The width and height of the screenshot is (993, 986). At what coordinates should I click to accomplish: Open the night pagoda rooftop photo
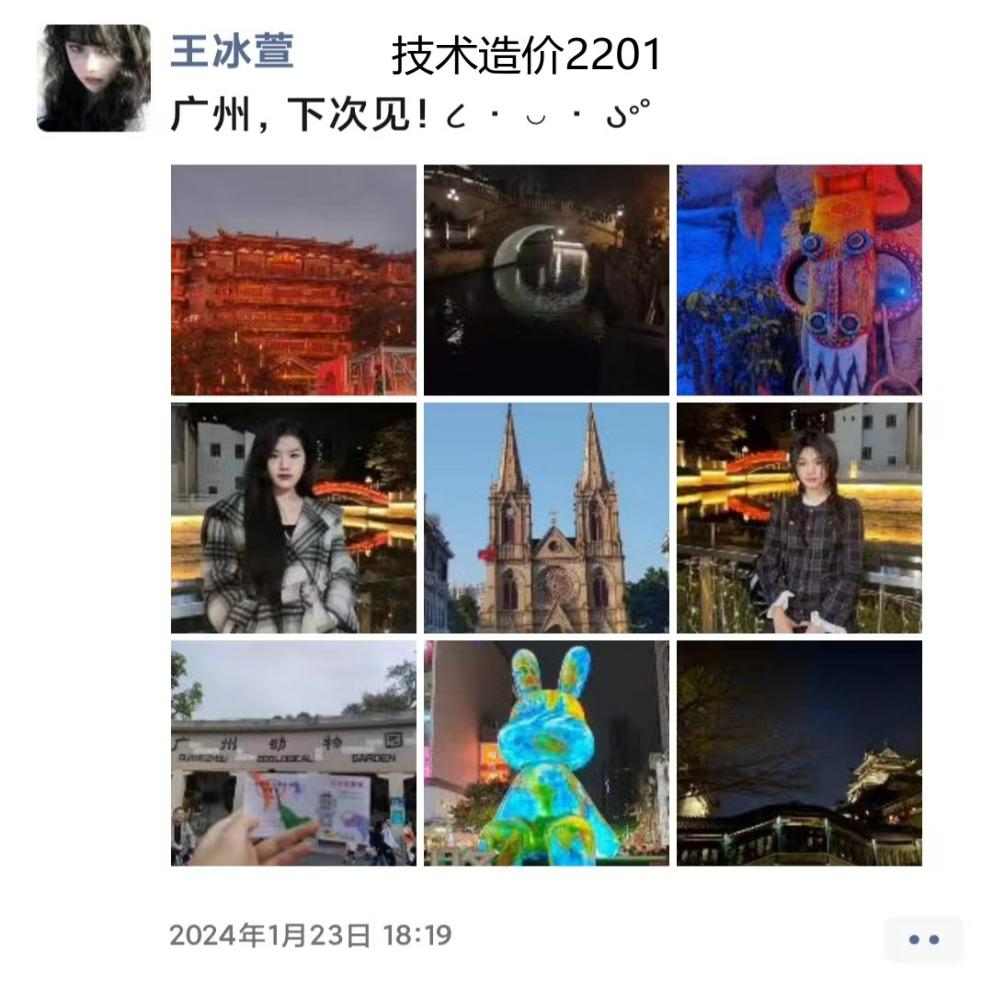[x=799, y=753]
